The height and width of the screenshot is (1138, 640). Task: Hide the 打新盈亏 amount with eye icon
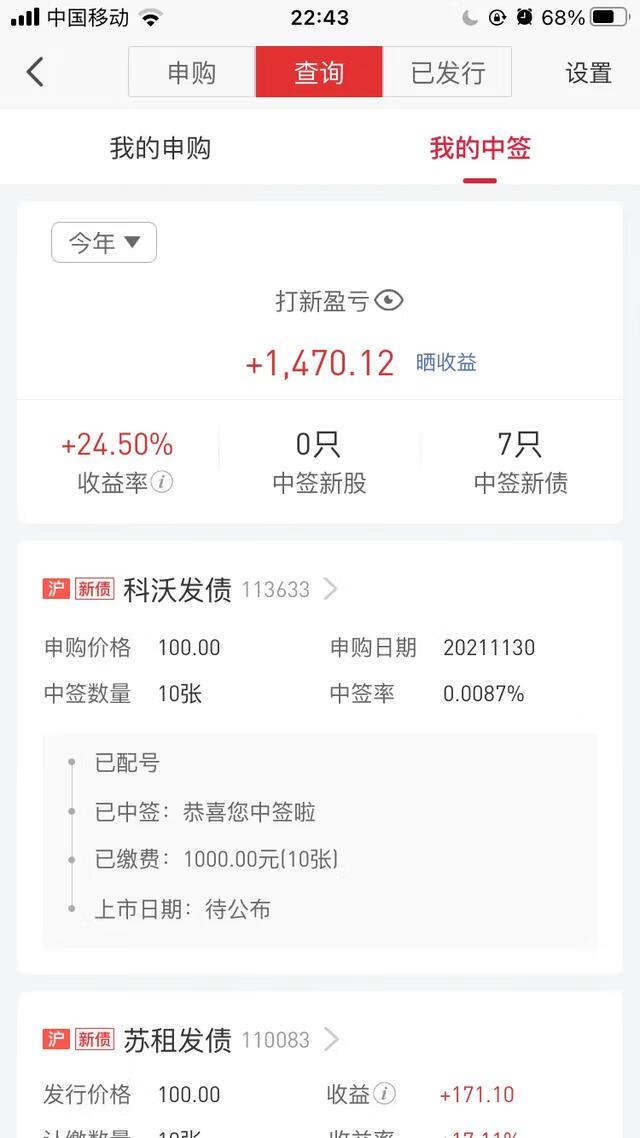click(389, 300)
